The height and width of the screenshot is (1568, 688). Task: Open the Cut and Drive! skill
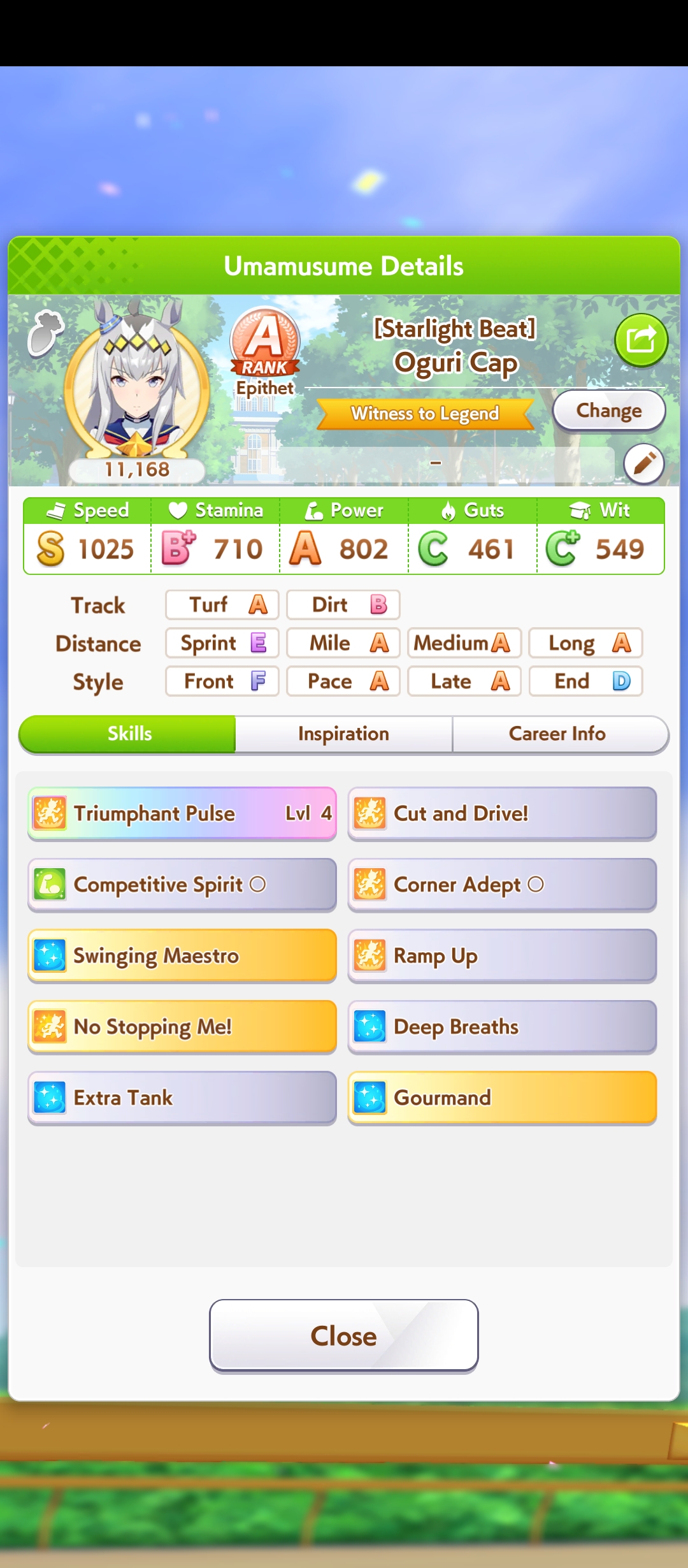point(502,813)
